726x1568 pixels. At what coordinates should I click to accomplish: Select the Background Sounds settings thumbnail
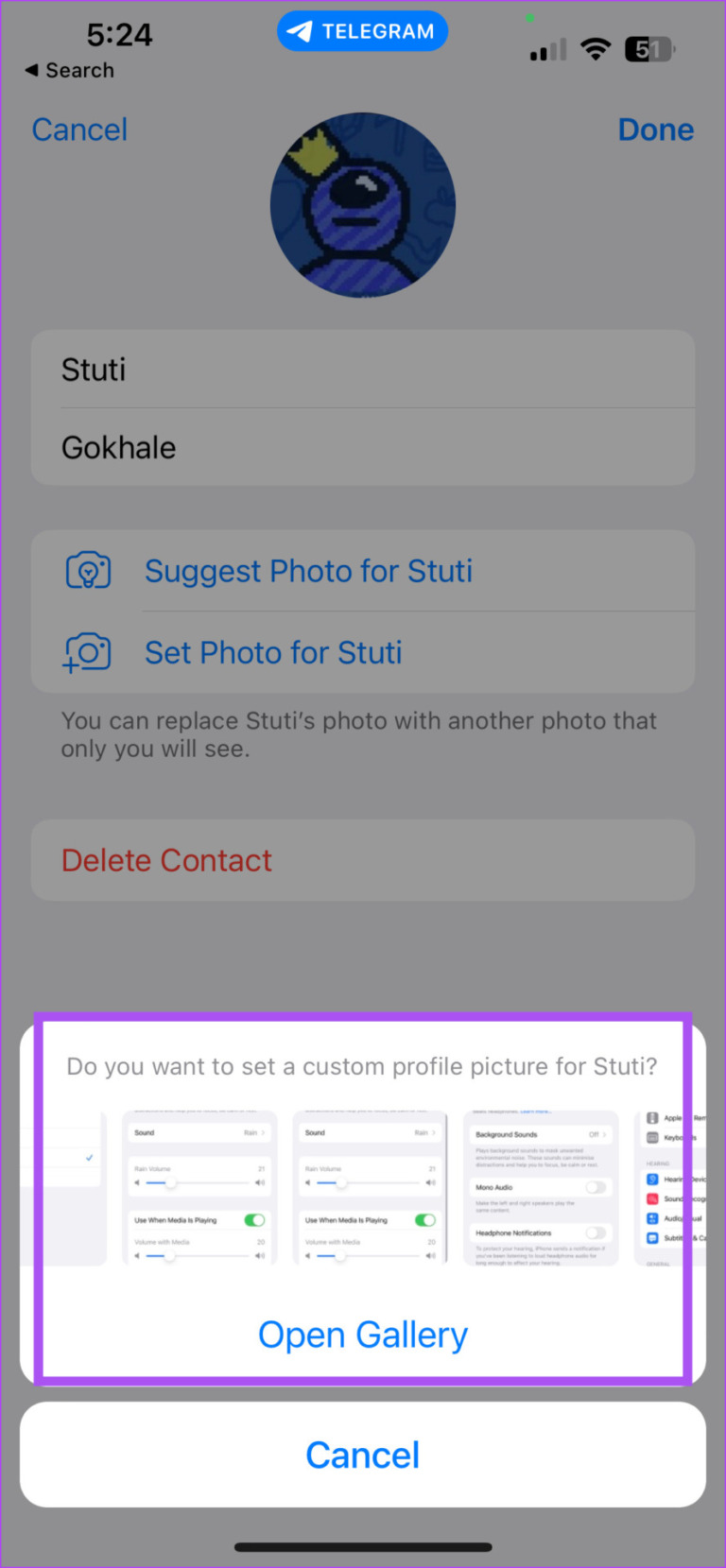(x=540, y=1187)
